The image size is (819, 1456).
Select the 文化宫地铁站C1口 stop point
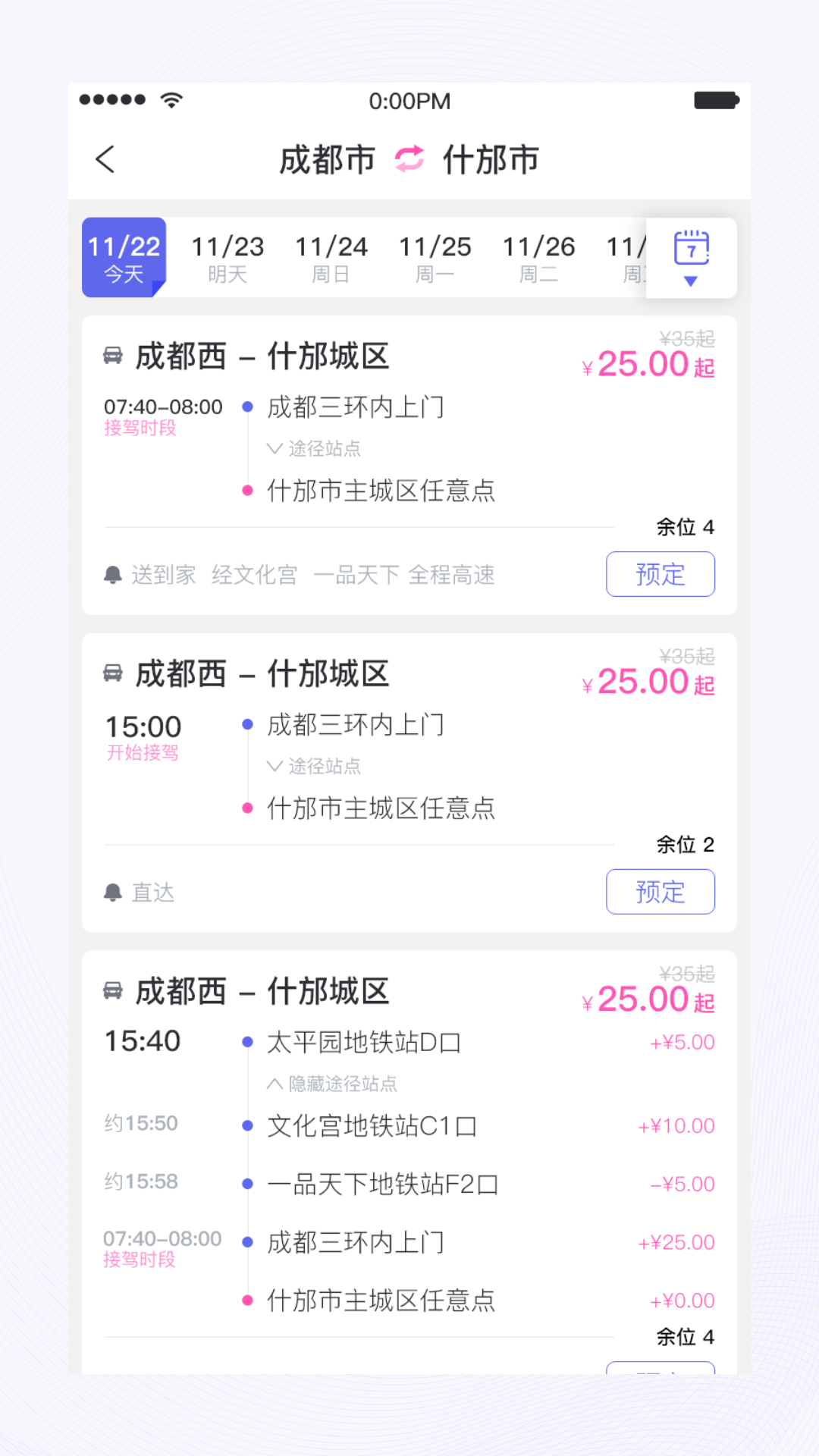373,1128
